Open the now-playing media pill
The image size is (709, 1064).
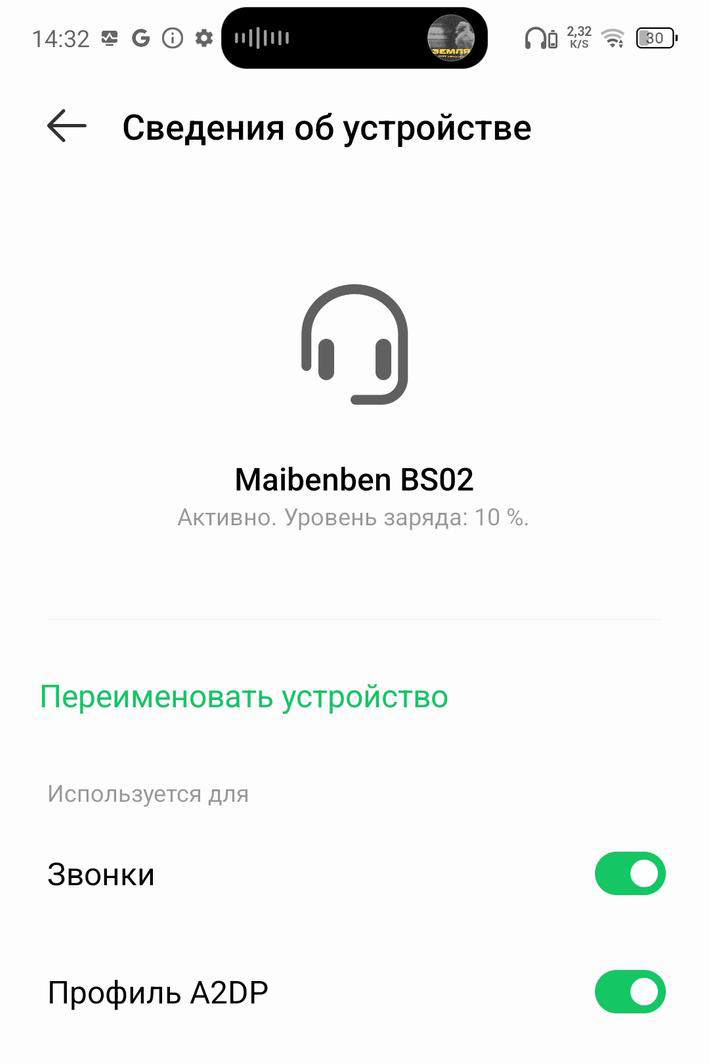354,39
